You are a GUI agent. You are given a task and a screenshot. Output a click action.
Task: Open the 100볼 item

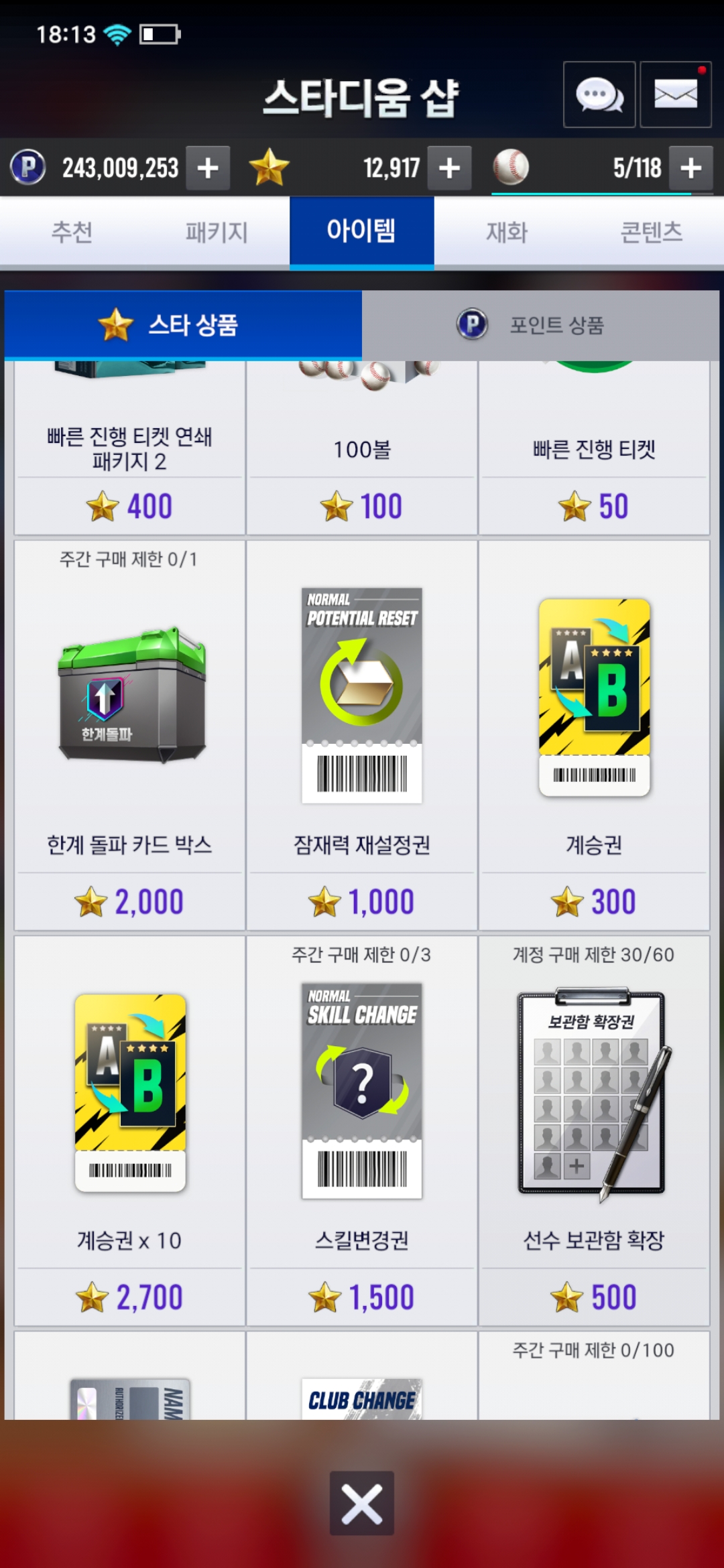tap(362, 449)
